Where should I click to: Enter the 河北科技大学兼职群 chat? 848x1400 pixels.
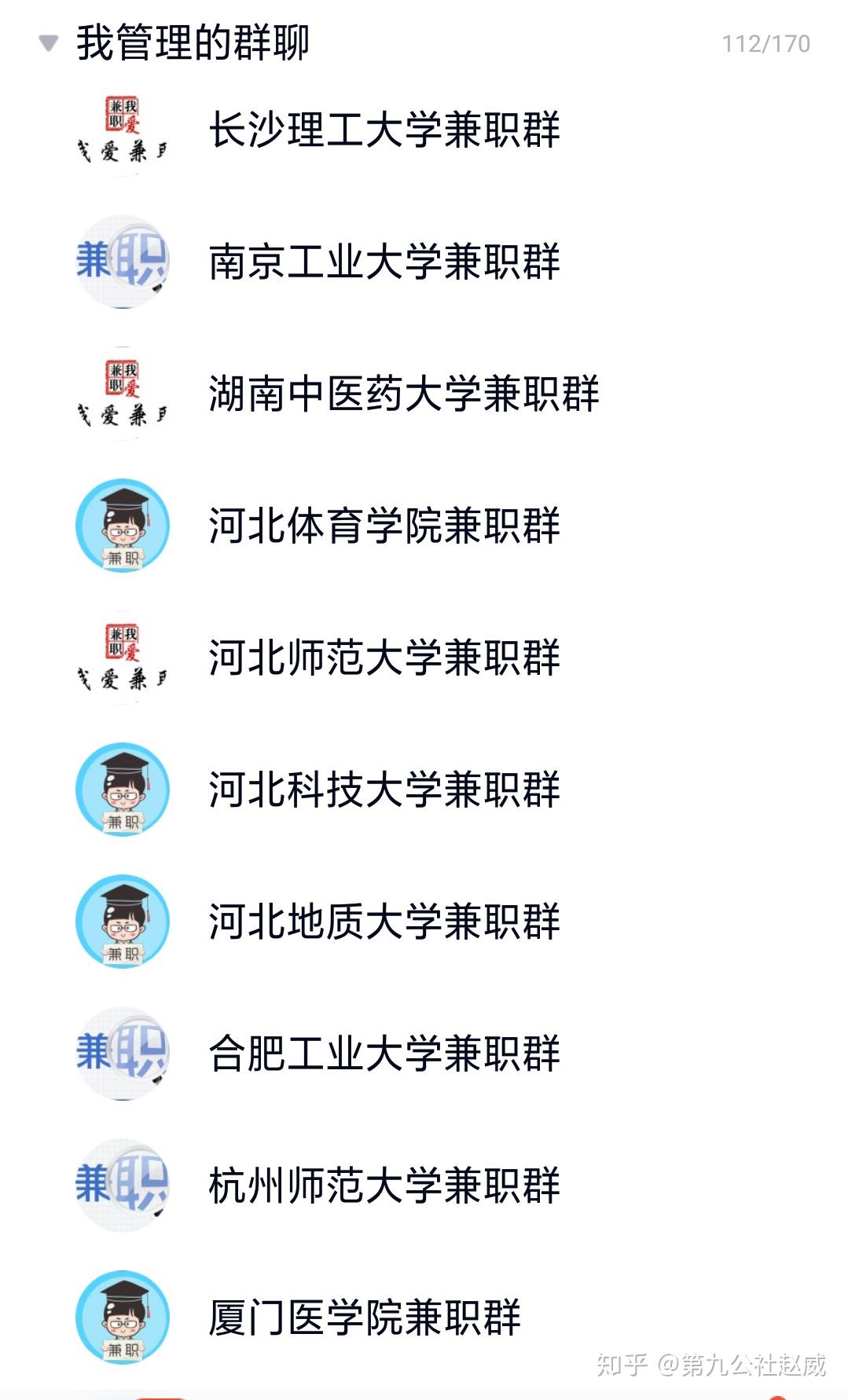[x=384, y=790]
